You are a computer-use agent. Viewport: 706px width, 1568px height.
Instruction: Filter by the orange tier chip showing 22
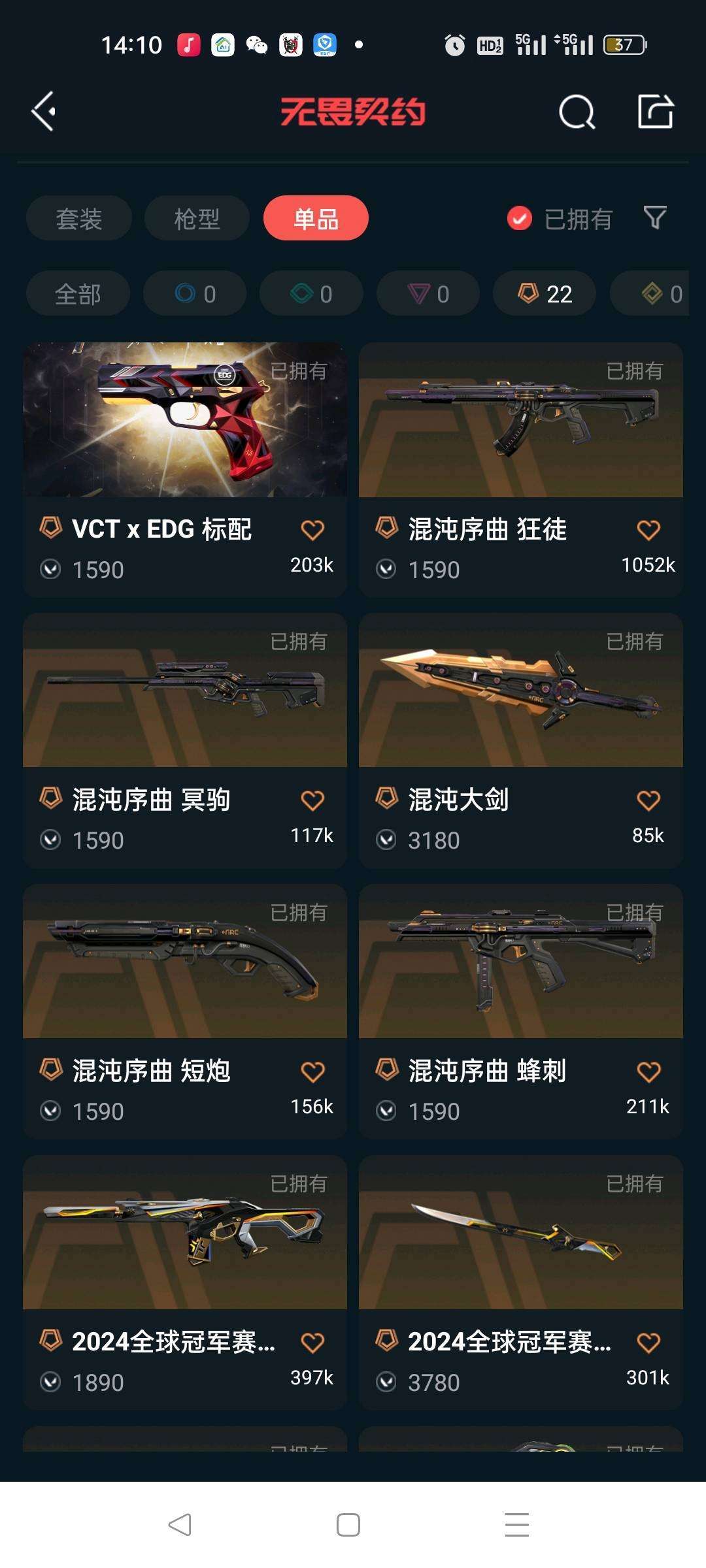(545, 294)
